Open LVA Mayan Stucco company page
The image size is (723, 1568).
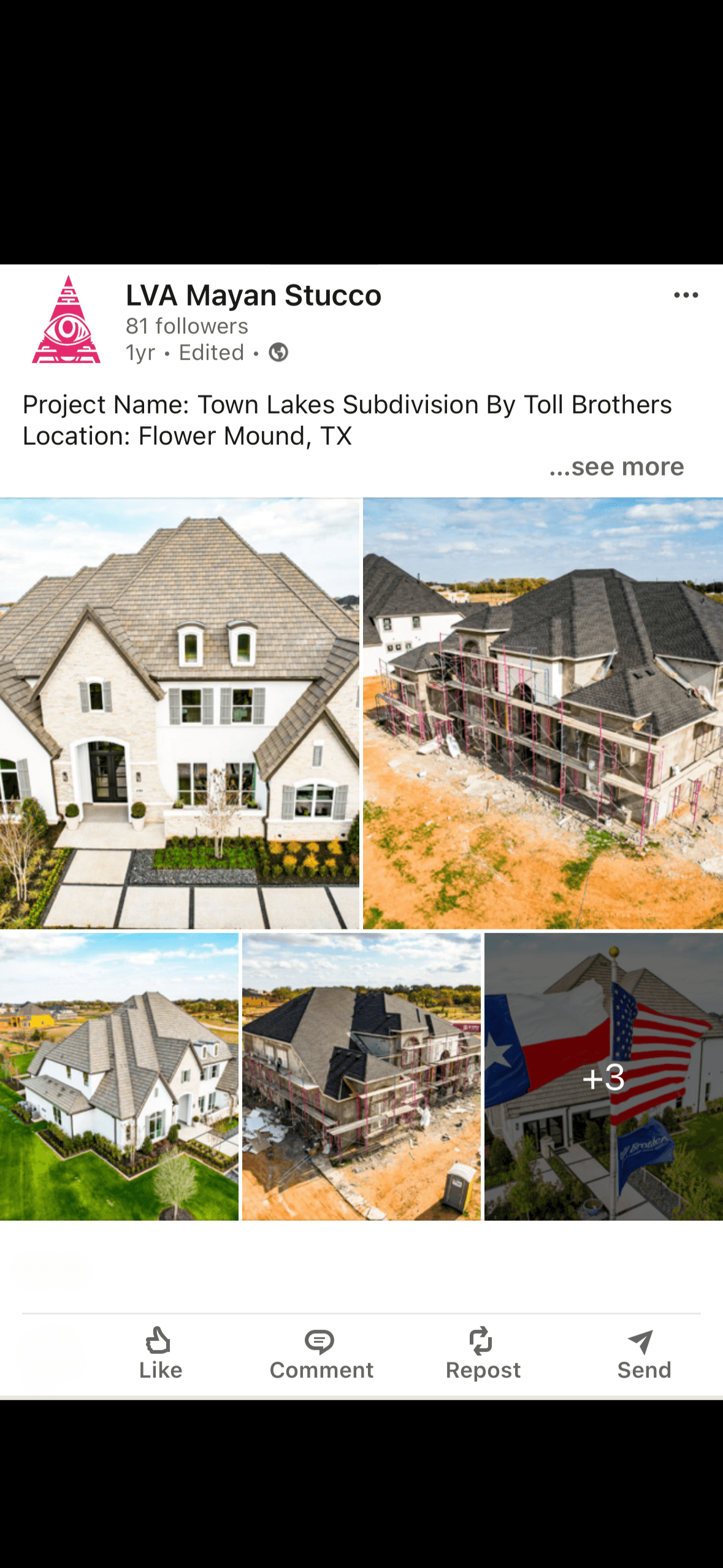(x=253, y=295)
